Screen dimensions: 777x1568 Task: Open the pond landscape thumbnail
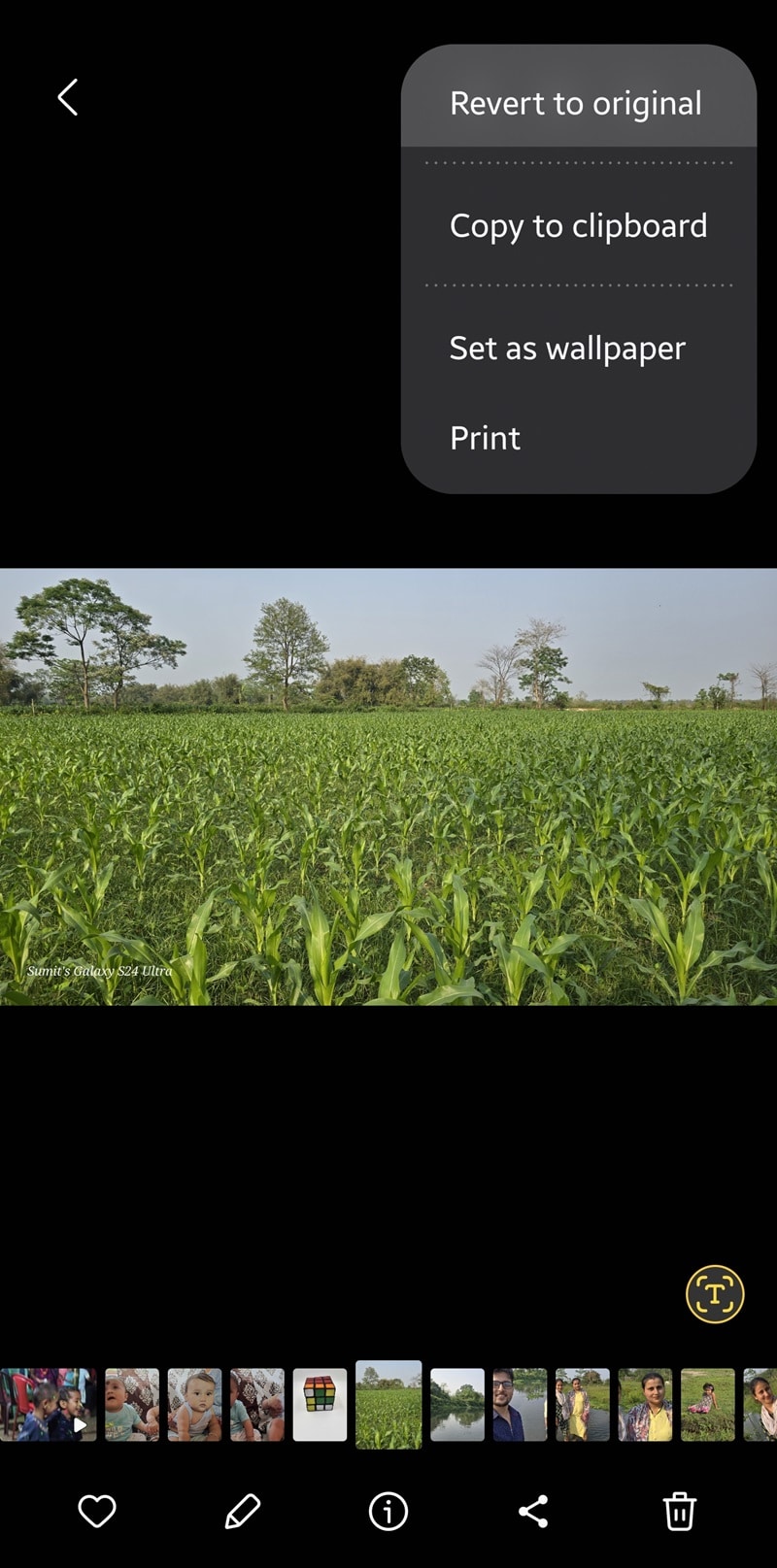457,1405
